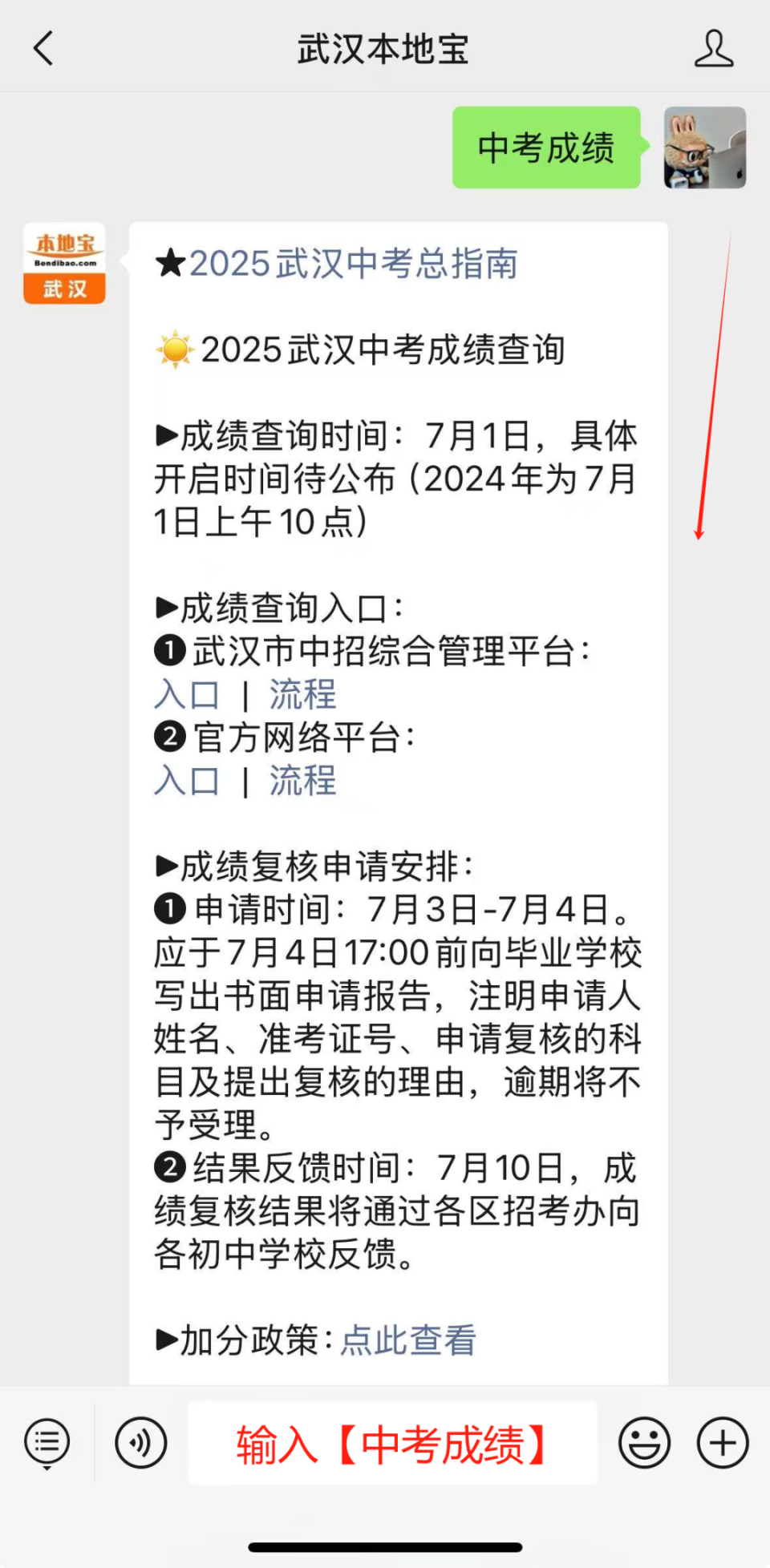
Task: Tap the voice message icon
Action: coord(140,1441)
